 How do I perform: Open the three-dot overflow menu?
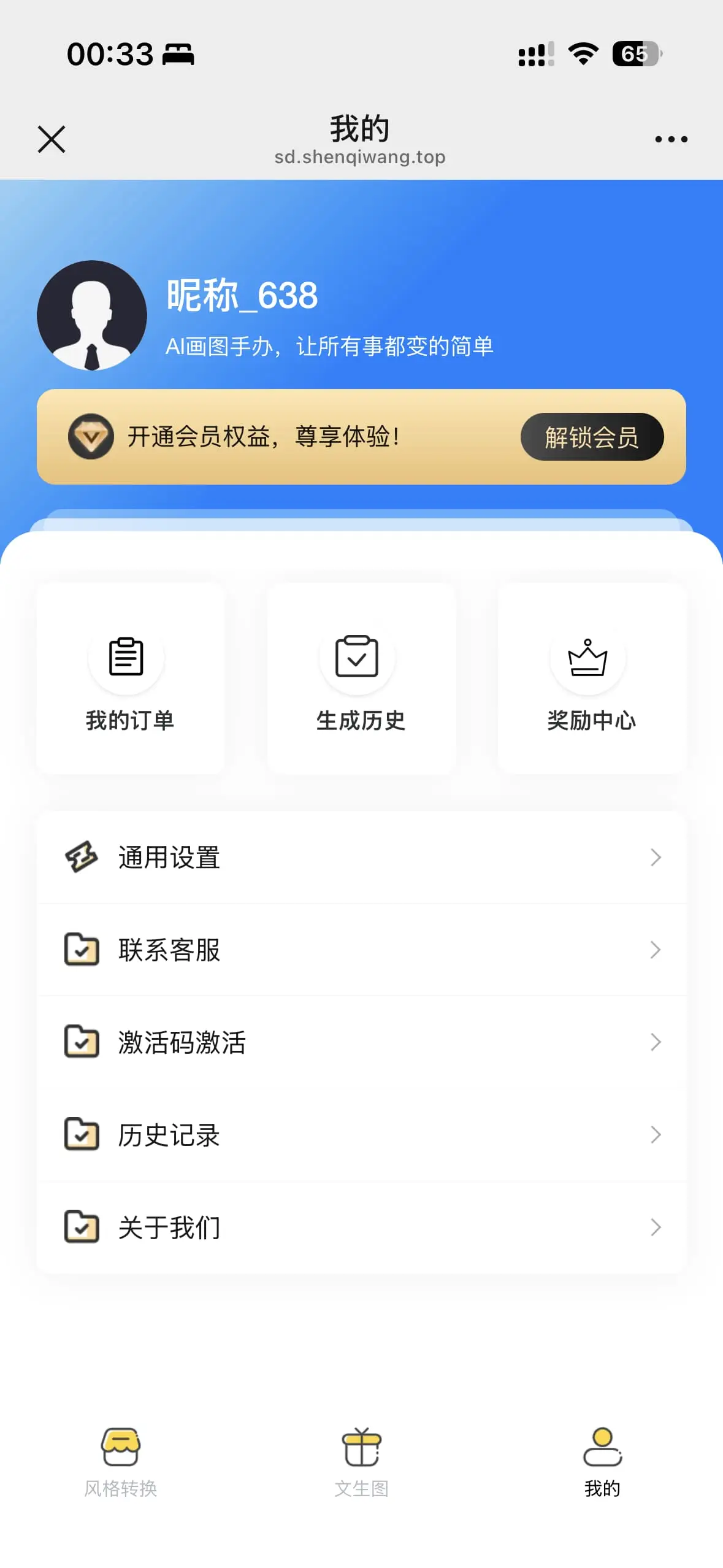671,139
